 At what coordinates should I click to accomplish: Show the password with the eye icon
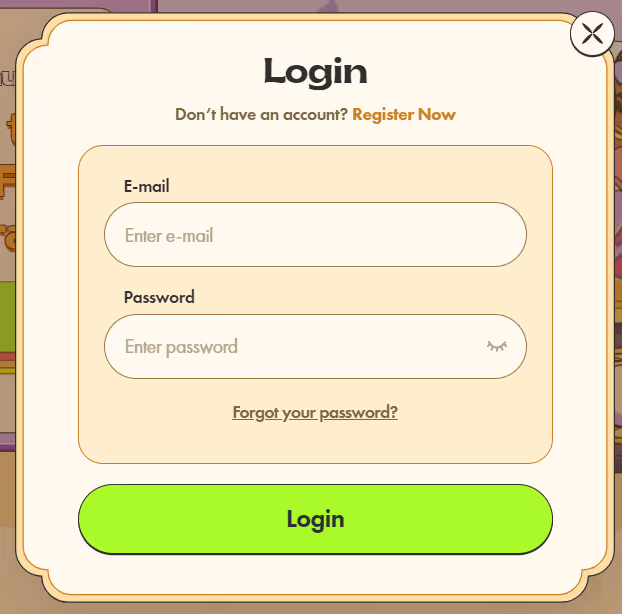(497, 346)
